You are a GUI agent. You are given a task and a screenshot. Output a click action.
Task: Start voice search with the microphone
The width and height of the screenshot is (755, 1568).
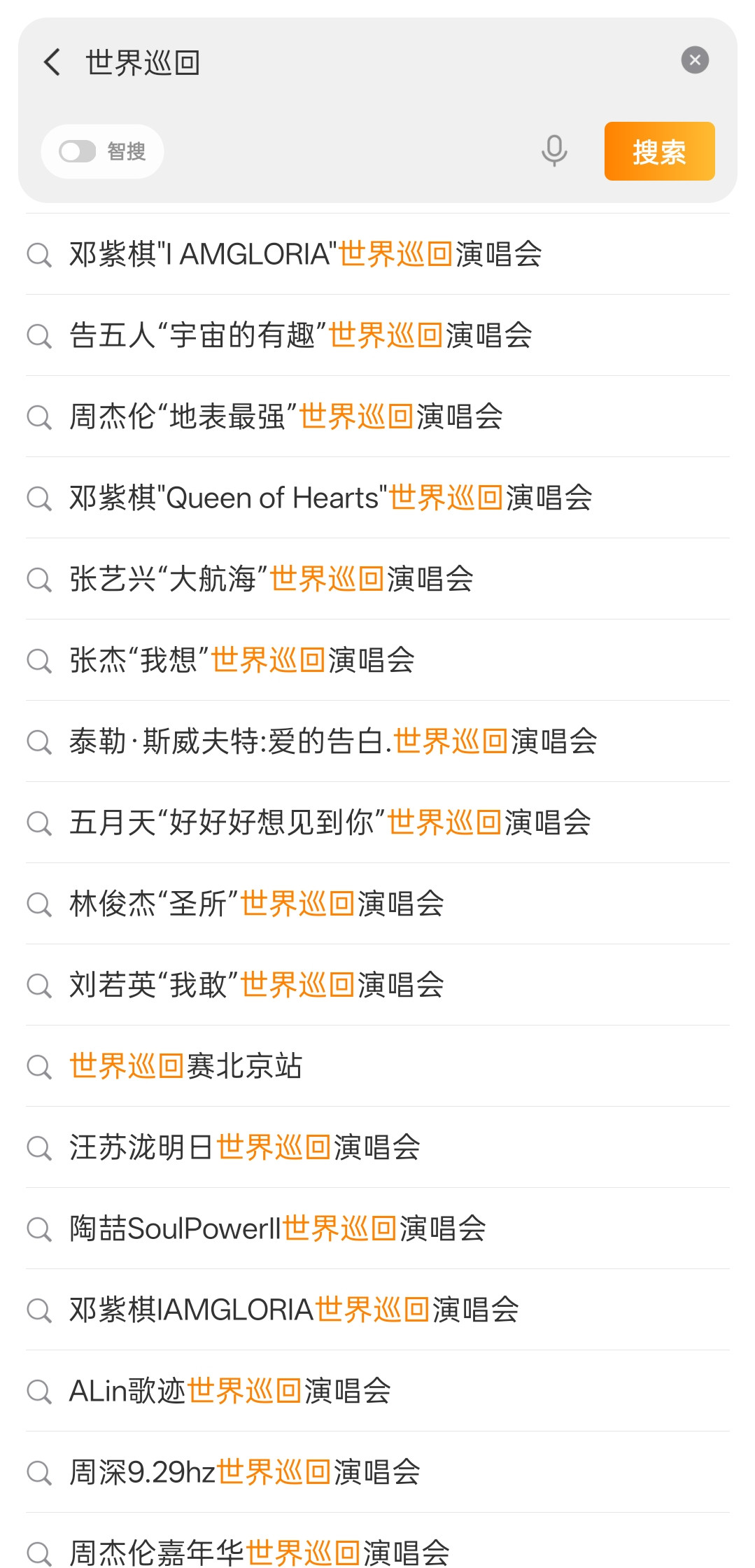(554, 150)
